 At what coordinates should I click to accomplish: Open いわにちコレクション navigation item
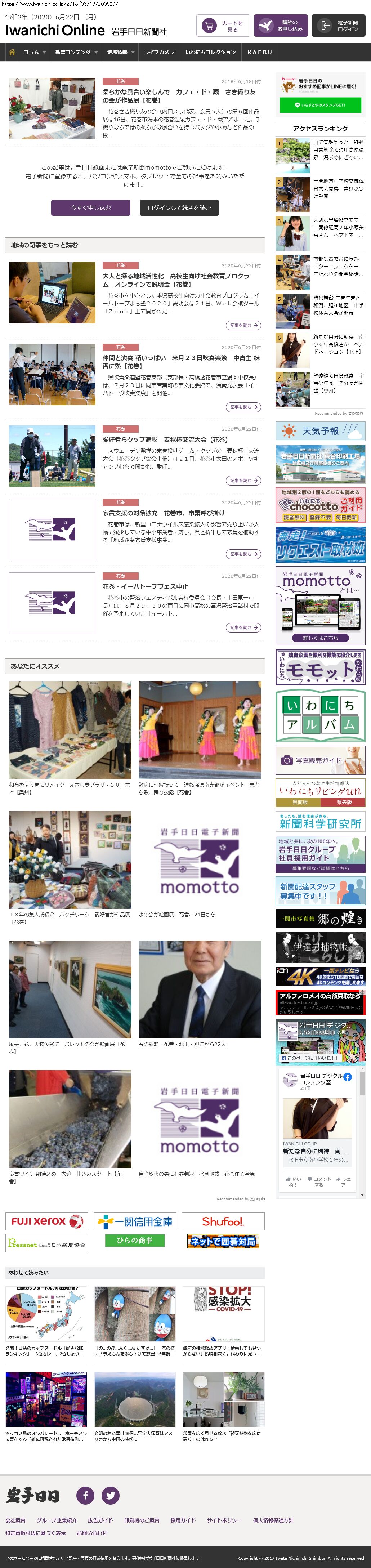click(x=210, y=52)
